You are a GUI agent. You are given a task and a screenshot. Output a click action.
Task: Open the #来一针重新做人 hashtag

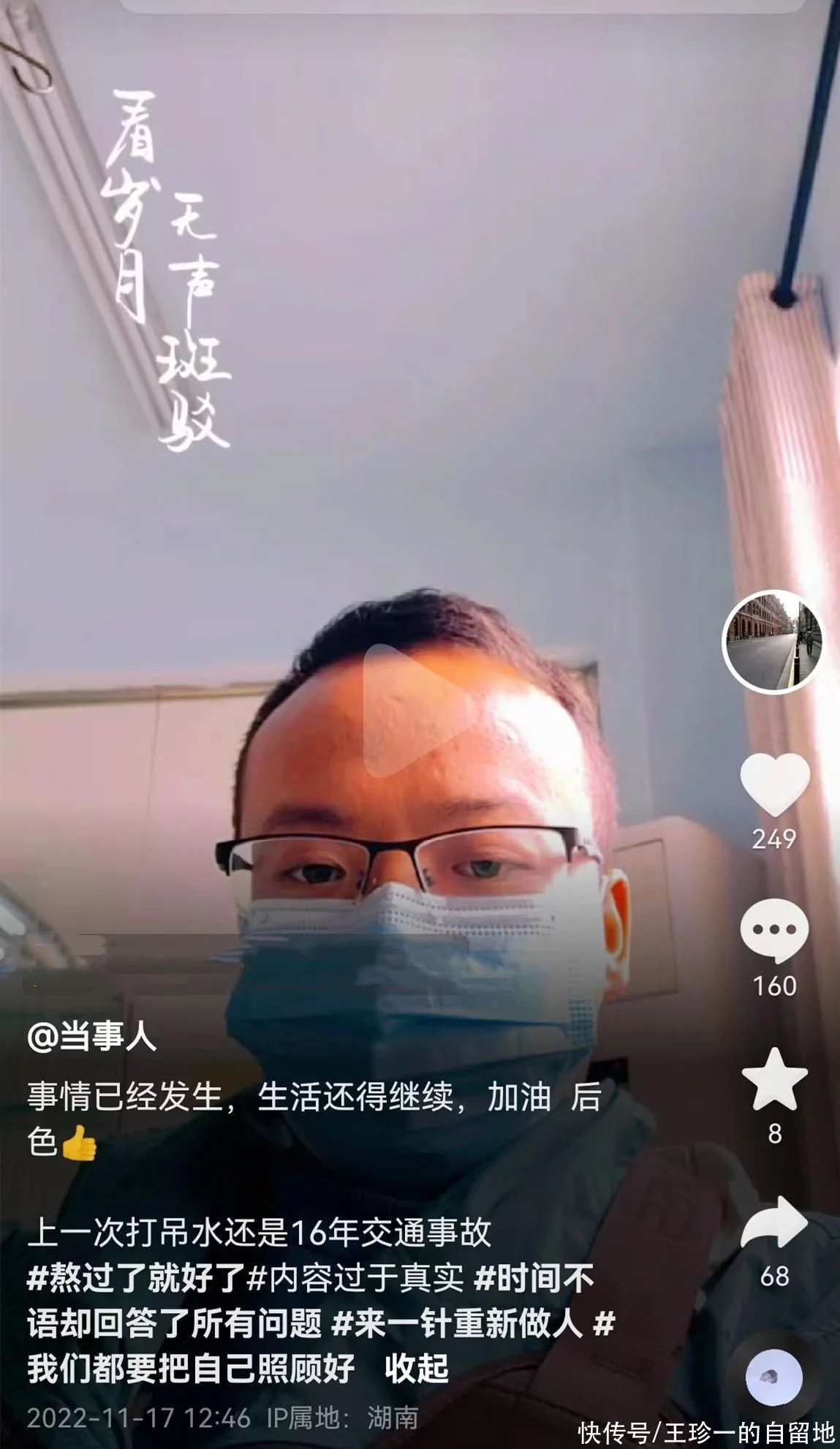(458, 1323)
